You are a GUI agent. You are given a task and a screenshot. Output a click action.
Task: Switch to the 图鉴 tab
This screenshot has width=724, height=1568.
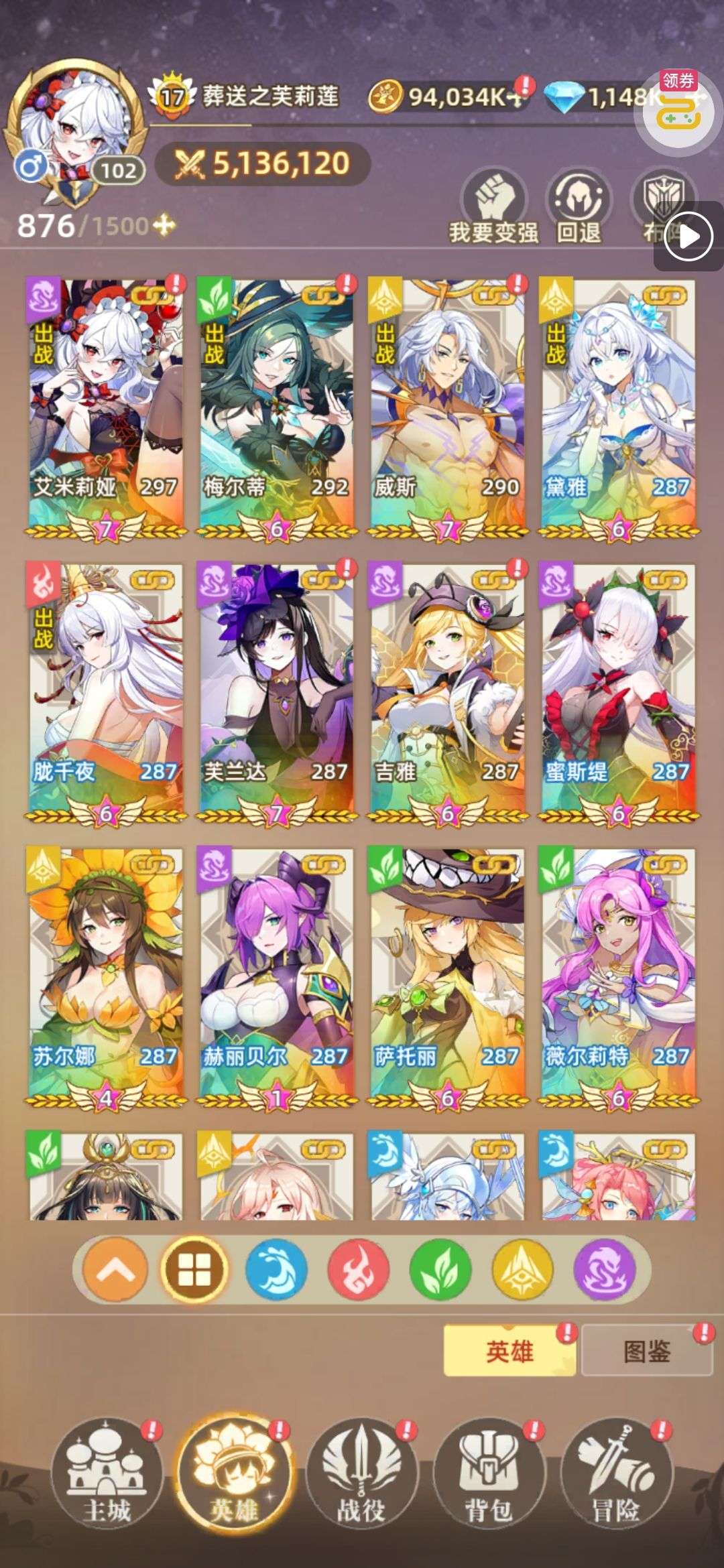pos(646,1352)
